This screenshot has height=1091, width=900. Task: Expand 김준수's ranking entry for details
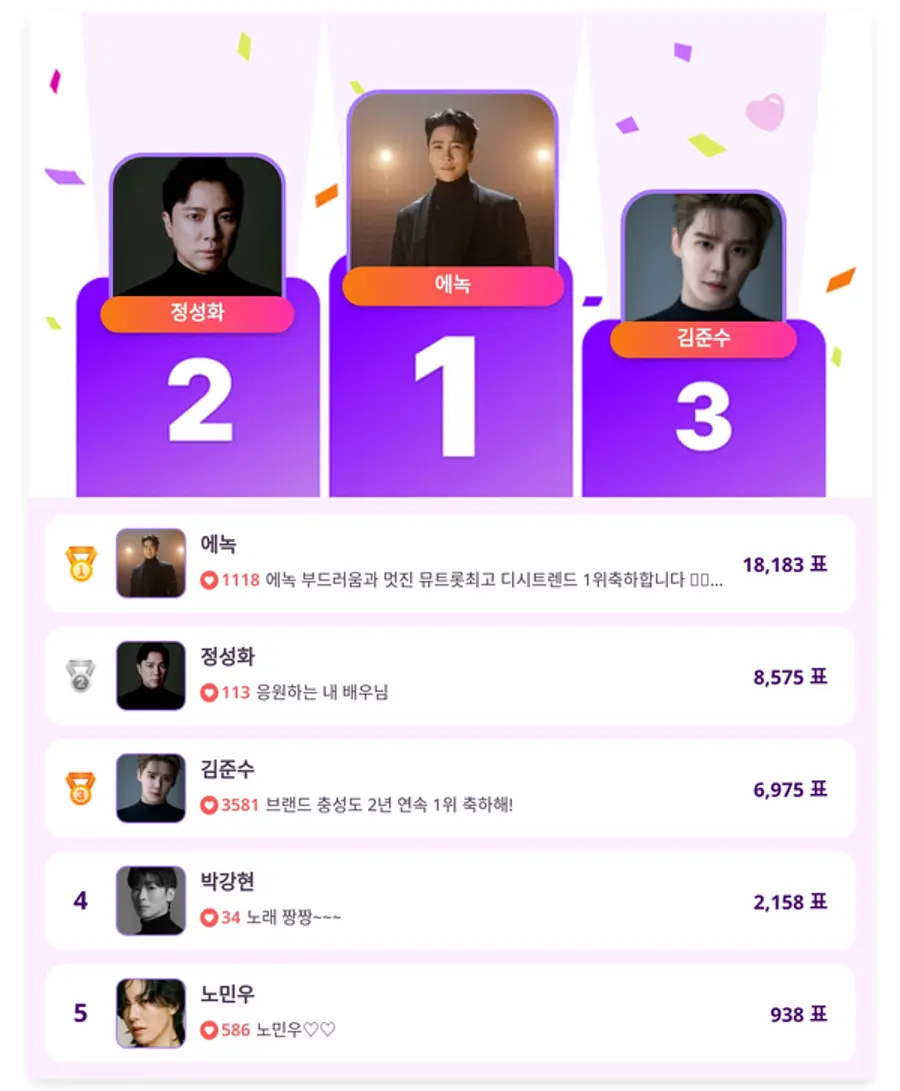click(x=450, y=789)
